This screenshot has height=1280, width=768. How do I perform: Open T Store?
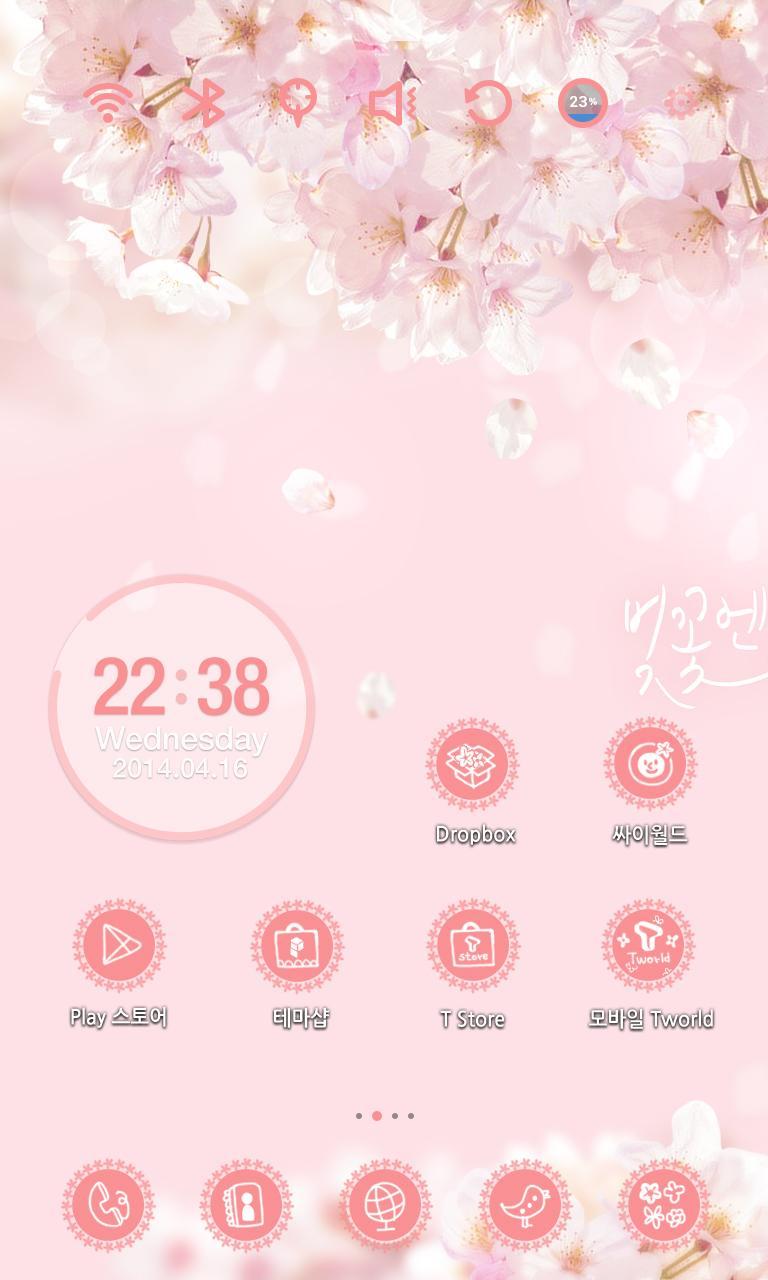tap(474, 945)
